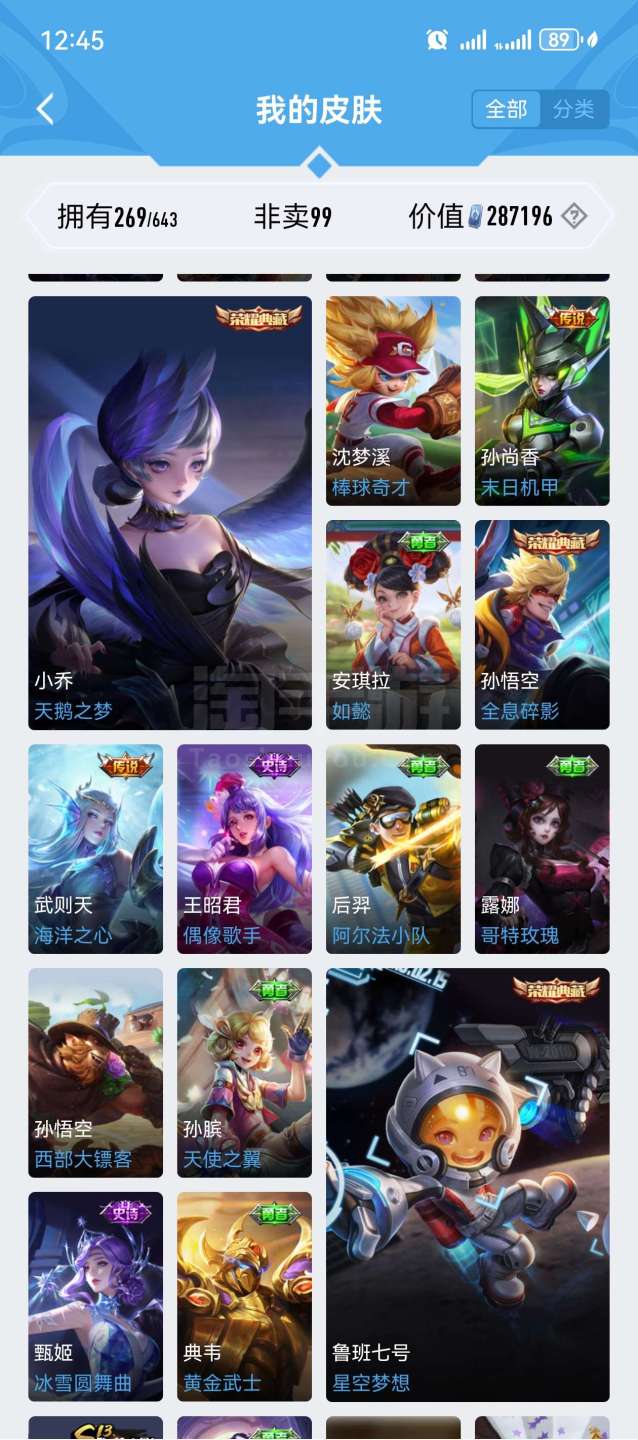Open 沈梦溪 棒球奇才 skin
This screenshot has width=638, height=1440.
[393, 400]
